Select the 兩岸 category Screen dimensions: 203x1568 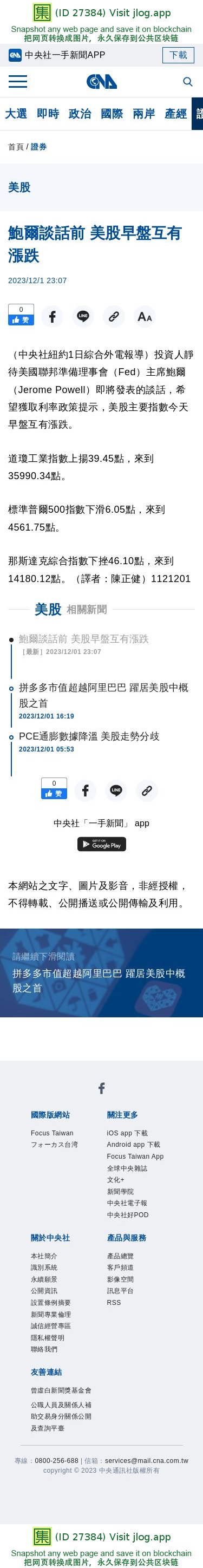pyautogui.click(x=143, y=113)
